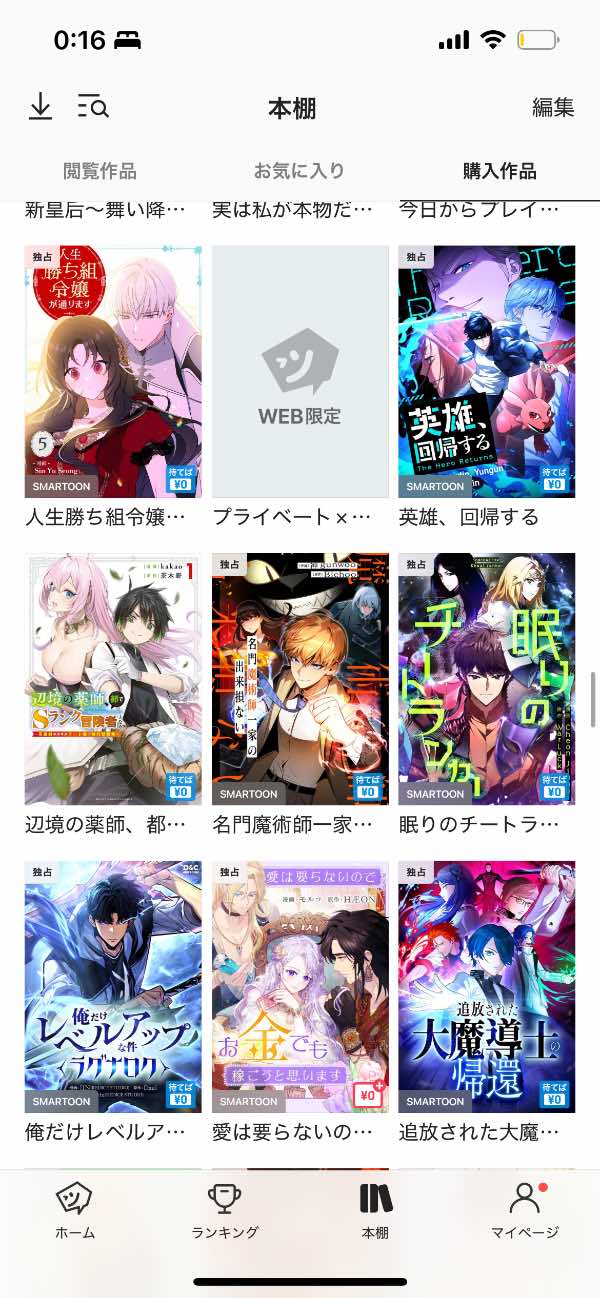Tap the 本棚 bottom tab
The height and width of the screenshot is (1298, 600).
[x=375, y=1211]
